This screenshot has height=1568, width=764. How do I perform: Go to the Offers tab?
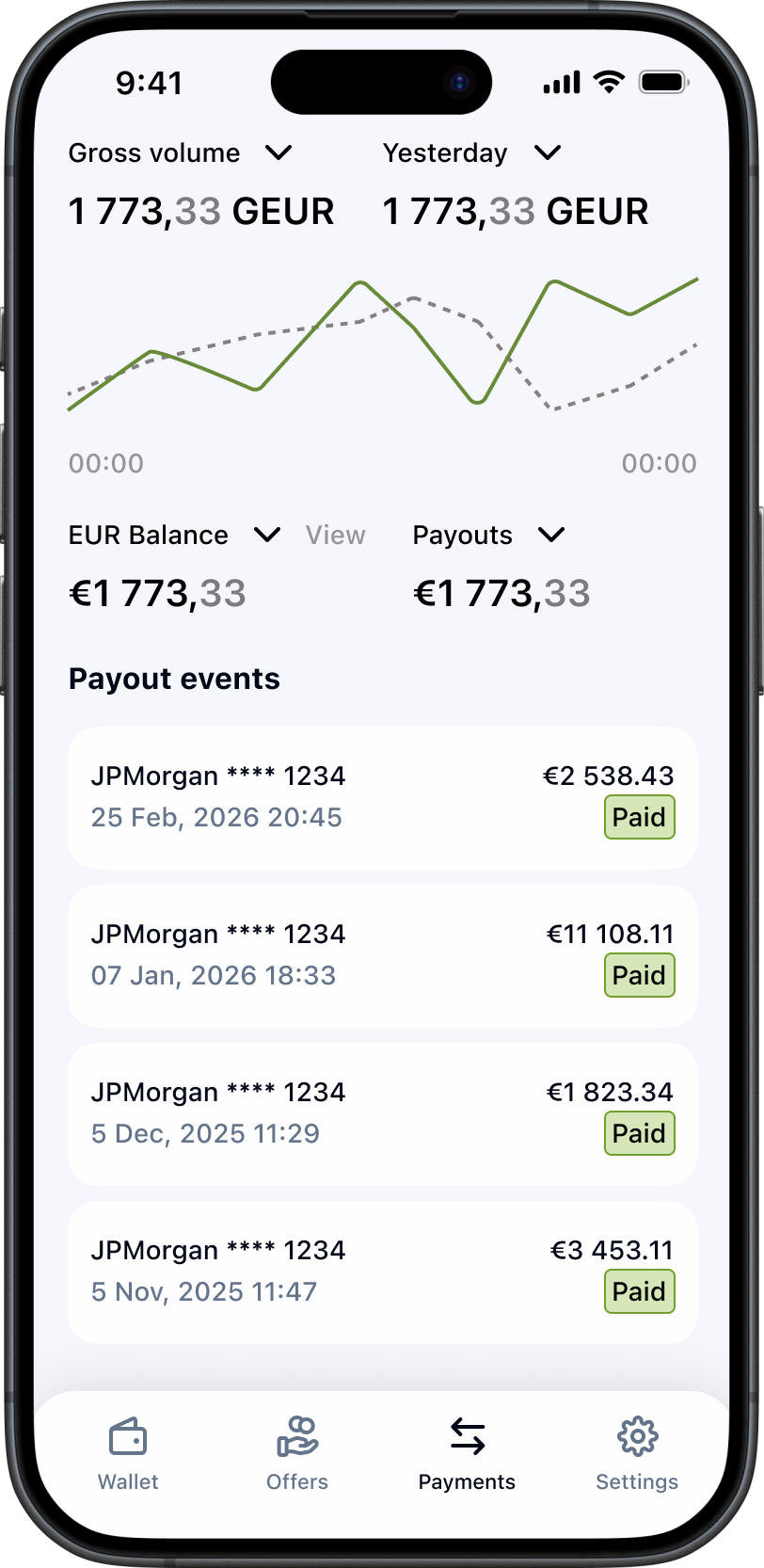(x=297, y=1453)
